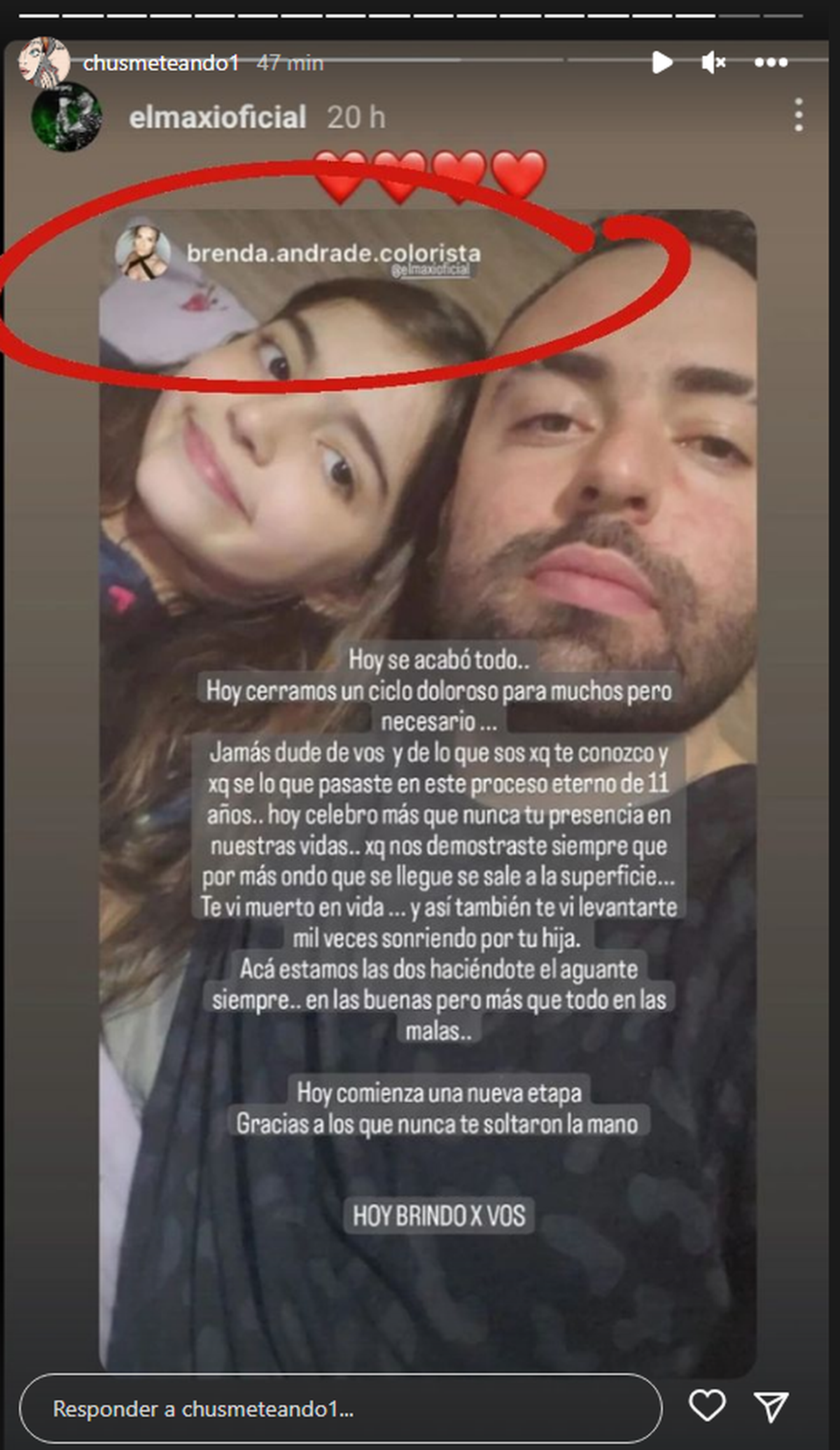Image resolution: width=840 pixels, height=1450 pixels.
Task: Open the story options menu
Action: [771, 63]
